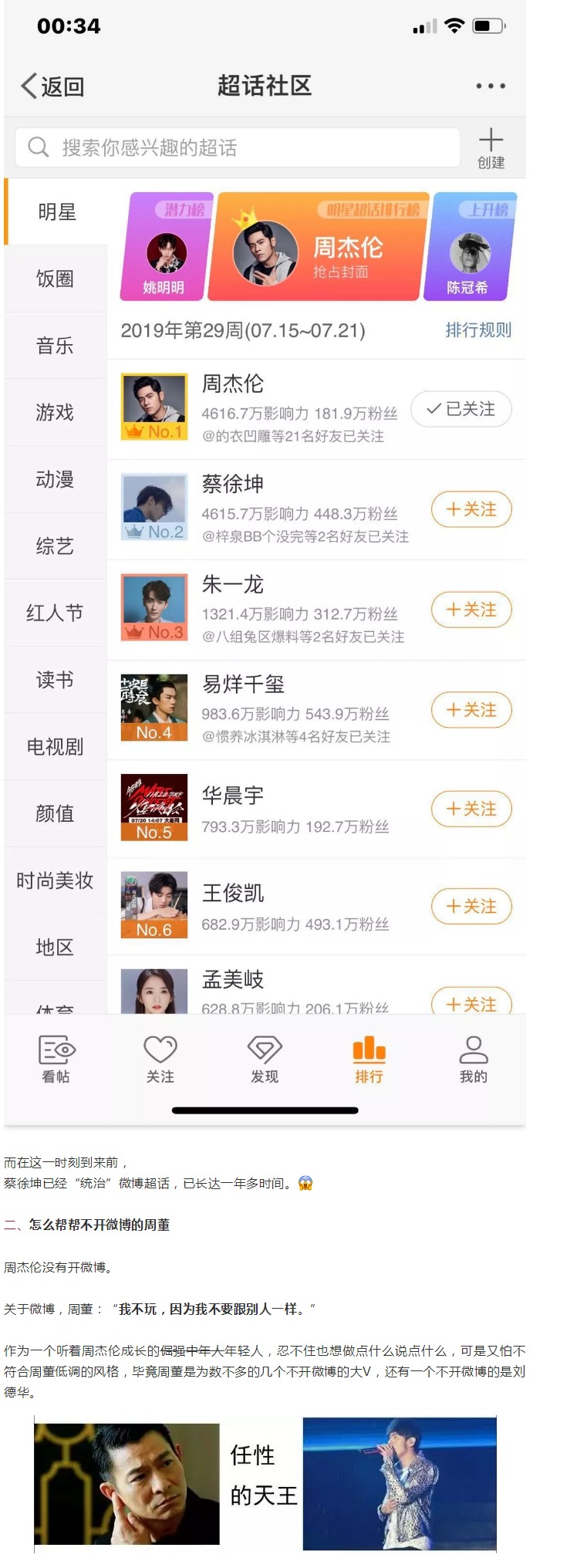Open 我的 profile icon in bottom bar
This screenshot has width=587, height=1568.
pyautogui.click(x=473, y=1051)
